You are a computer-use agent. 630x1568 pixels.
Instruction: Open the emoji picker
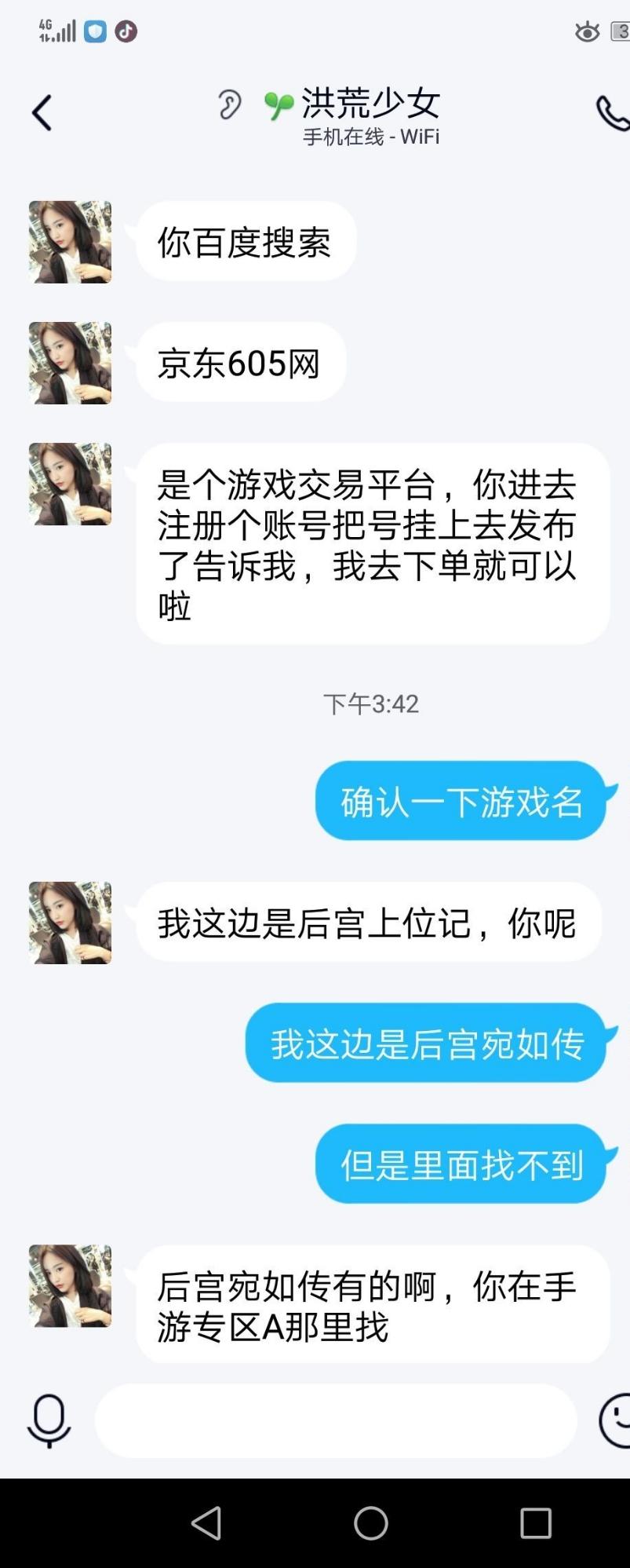click(x=616, y=1420)
